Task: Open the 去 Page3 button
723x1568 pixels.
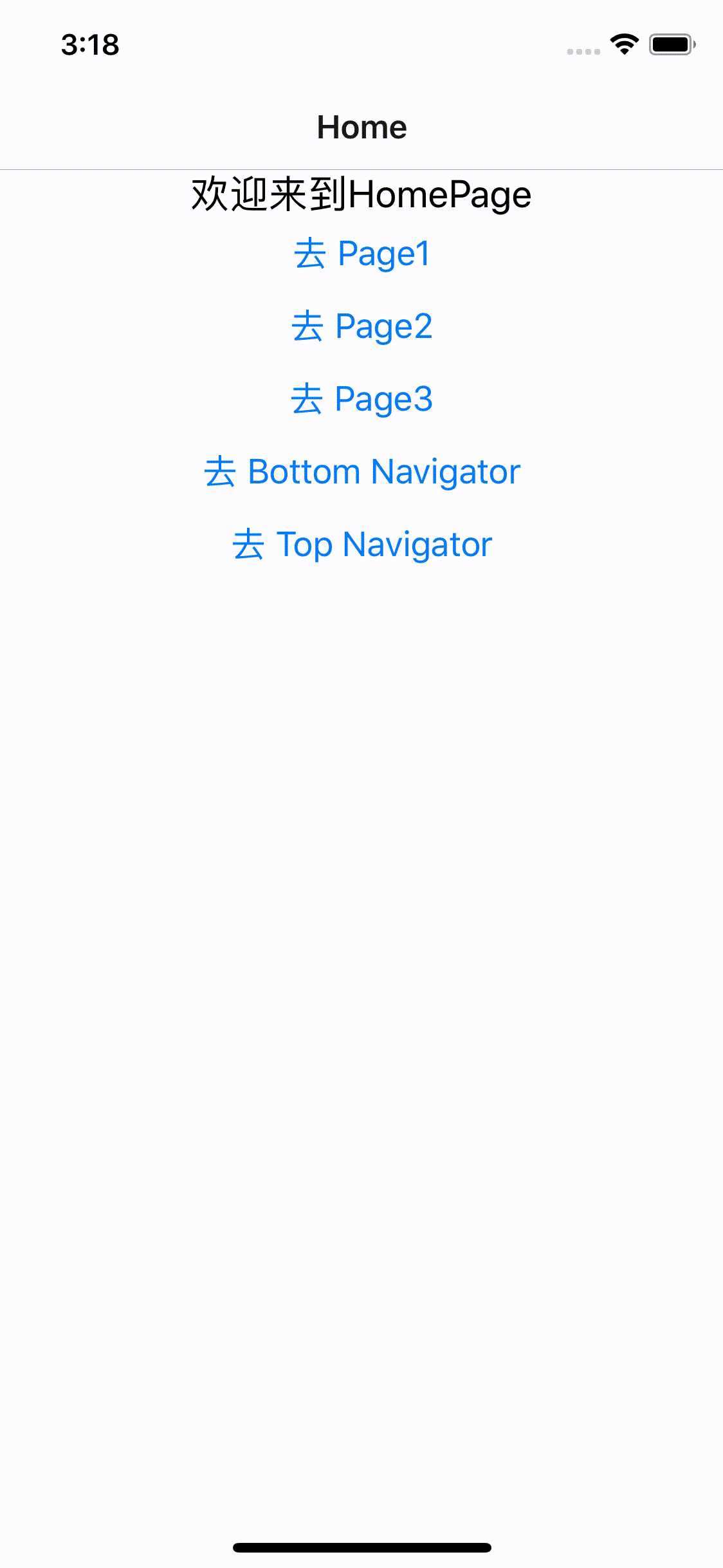Action: (361, 399)
